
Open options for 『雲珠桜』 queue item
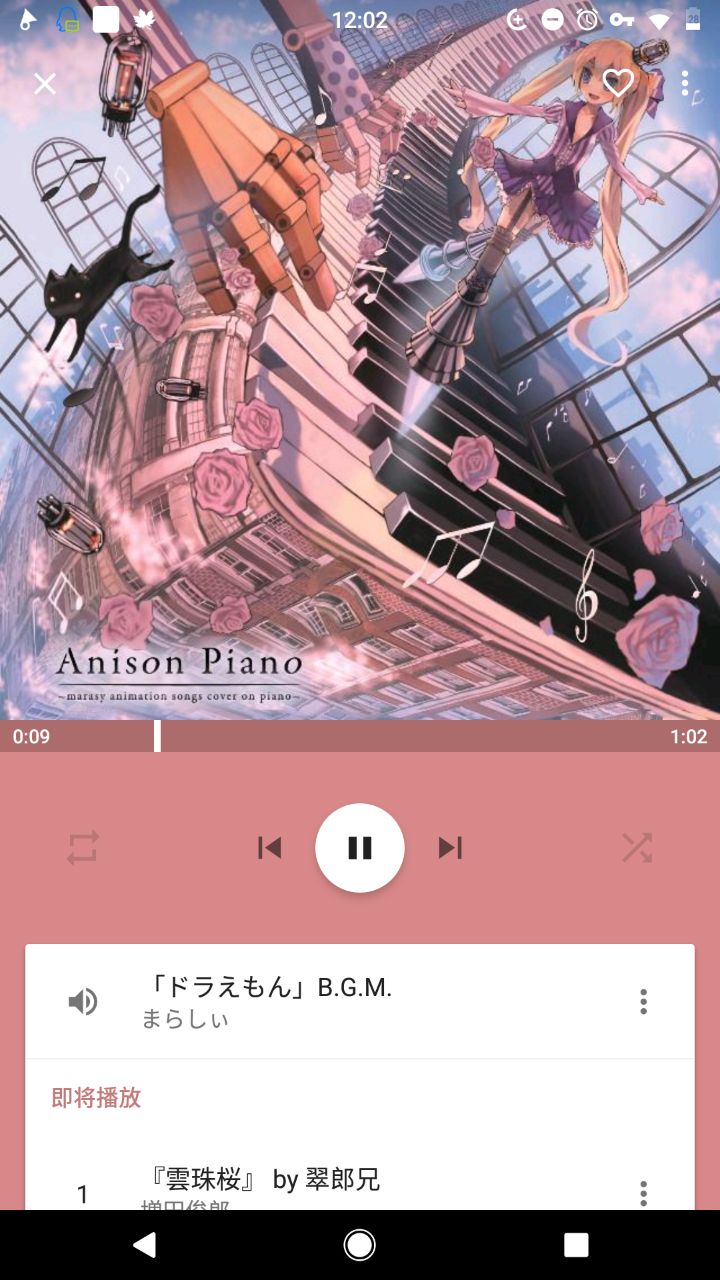(x=643, y=1192)
